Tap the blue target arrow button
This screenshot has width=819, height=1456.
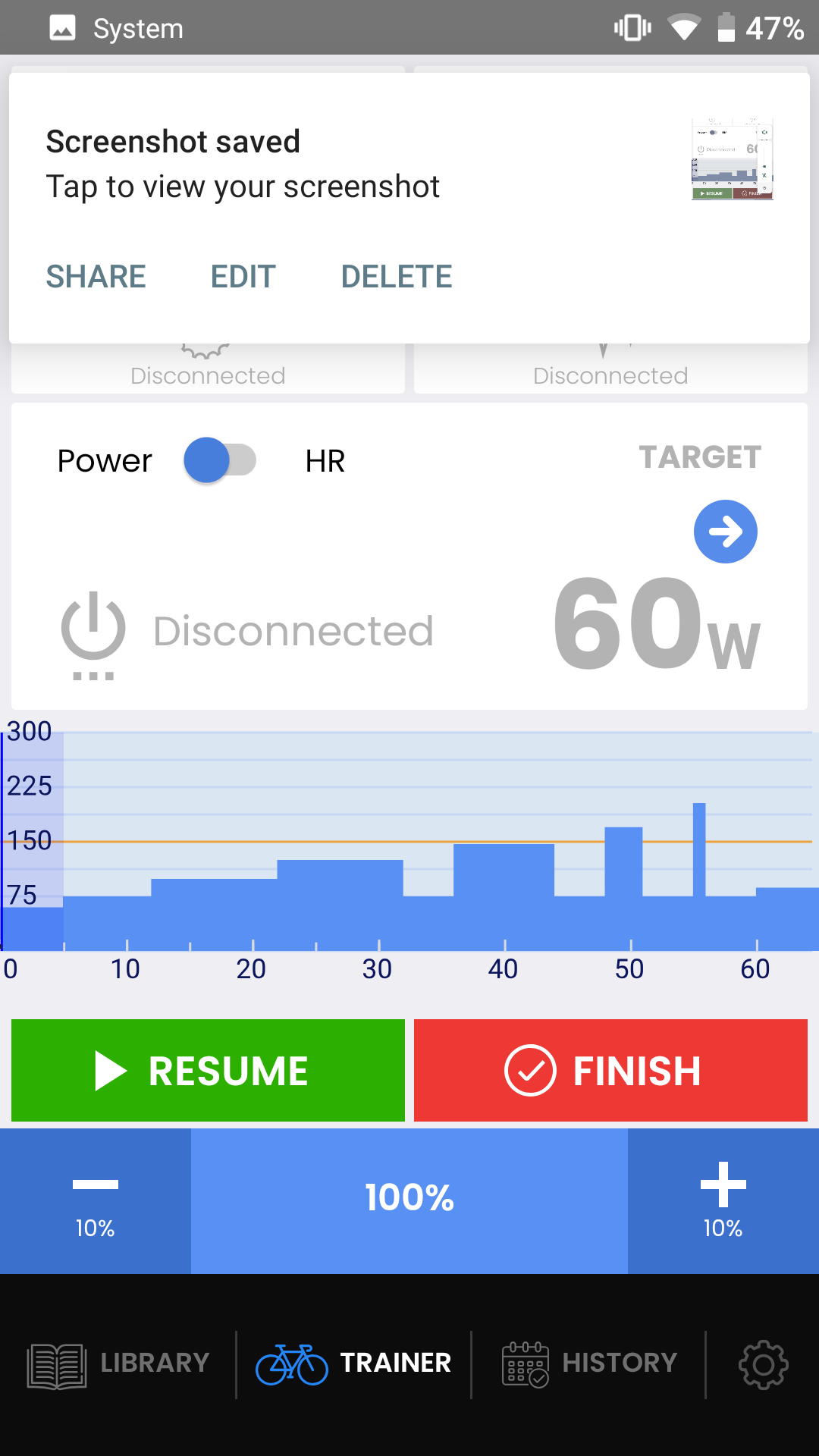point(726,532)
